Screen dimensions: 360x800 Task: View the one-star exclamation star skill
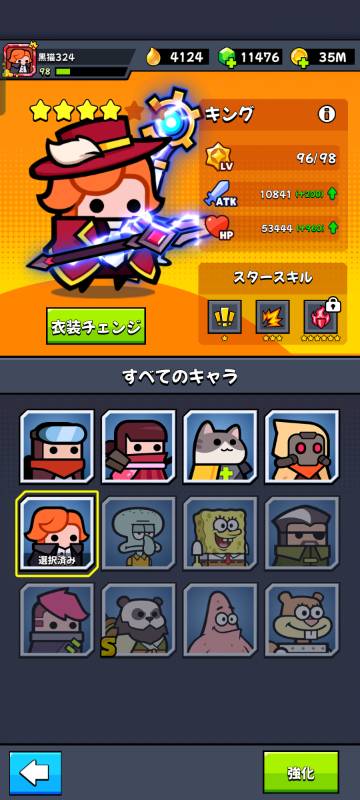pos(224,317)
